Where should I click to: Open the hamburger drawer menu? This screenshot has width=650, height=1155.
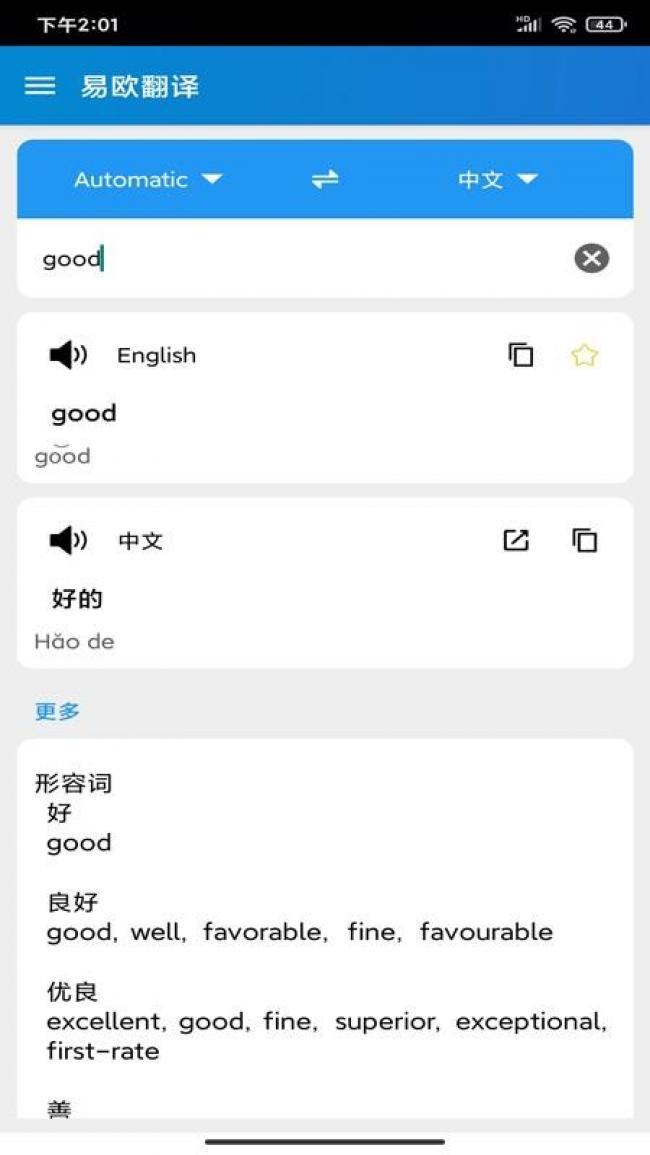(40, 86)
